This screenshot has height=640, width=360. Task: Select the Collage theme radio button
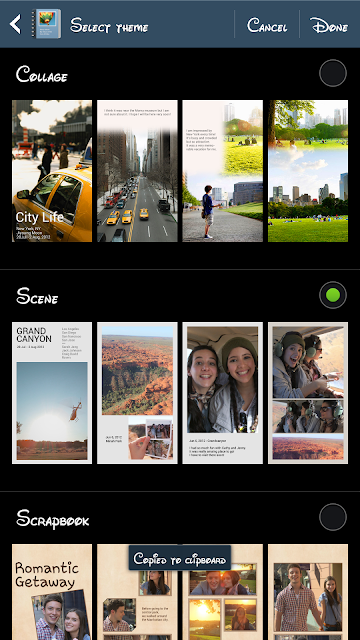click(x=333, y=73)
